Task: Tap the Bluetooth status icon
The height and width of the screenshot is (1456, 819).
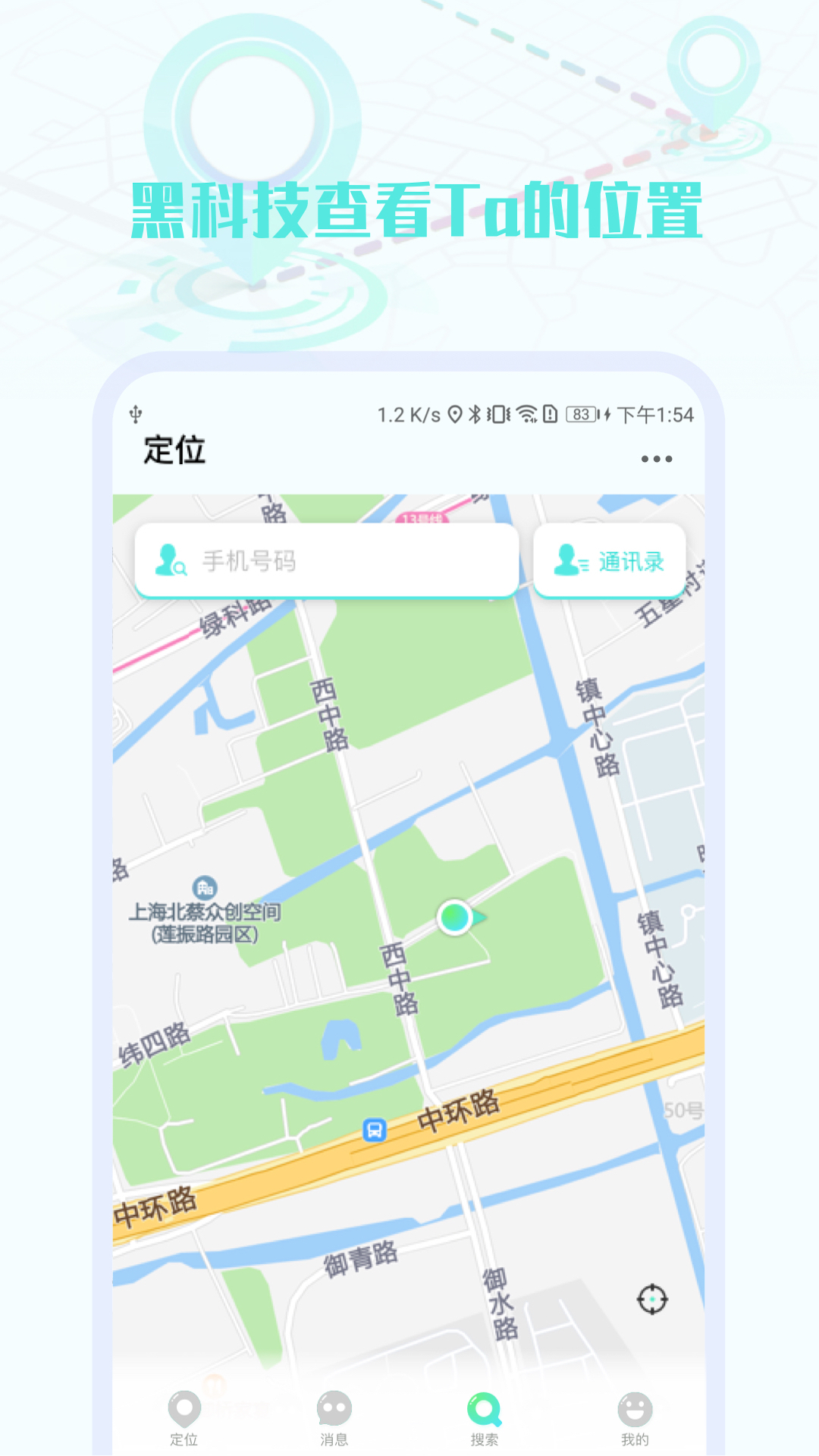Action: 474,413
